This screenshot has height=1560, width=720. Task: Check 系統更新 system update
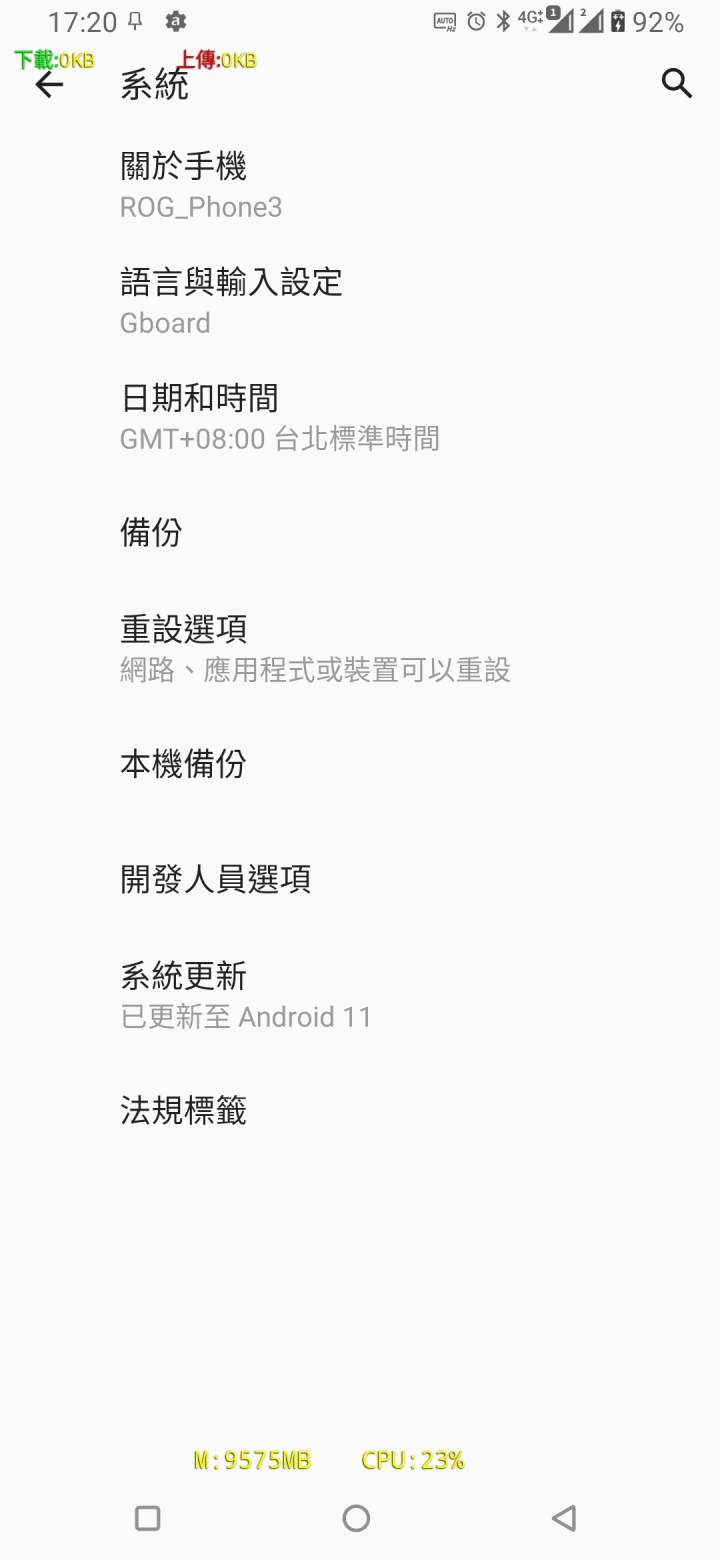(x=360, y=995)
